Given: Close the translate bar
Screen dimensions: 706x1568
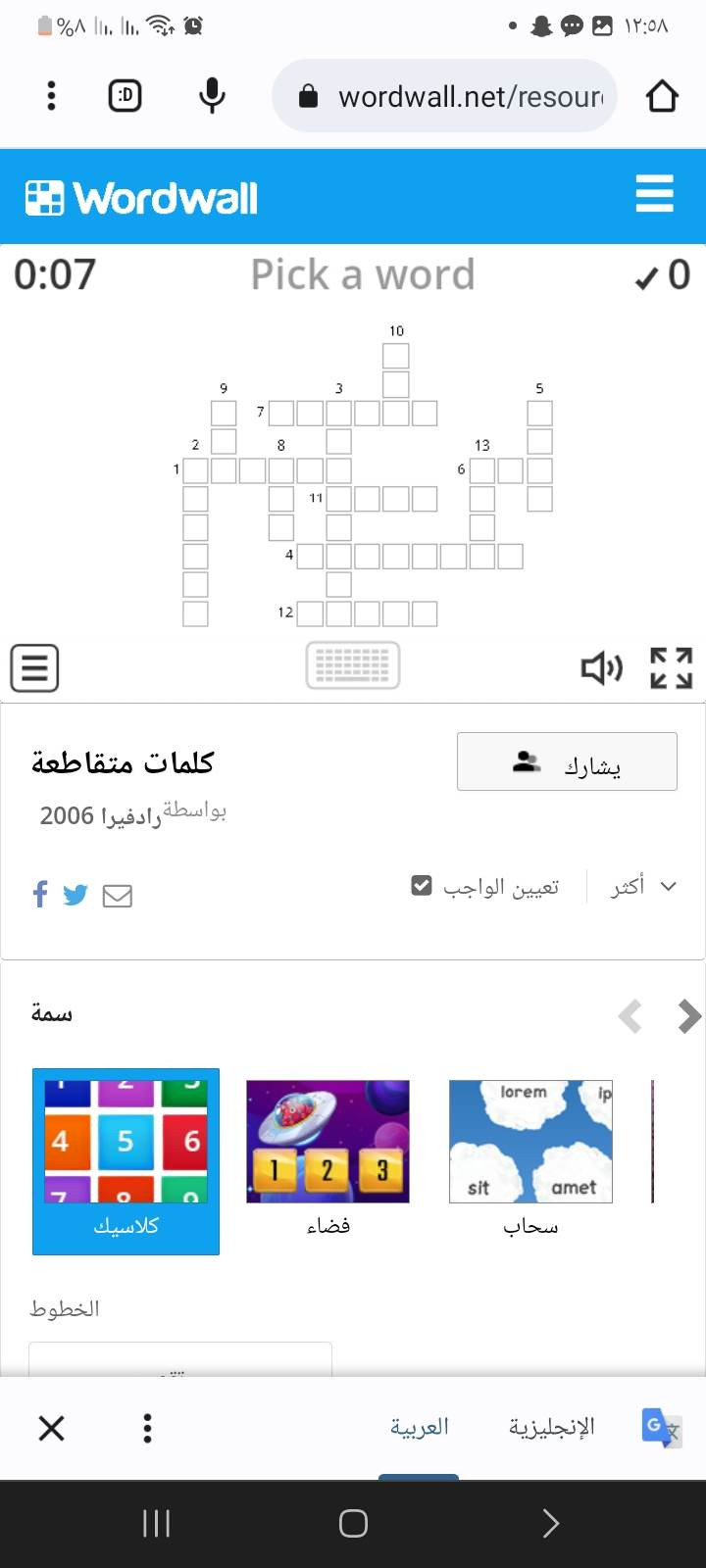Looking at the screenshot, I should point(52,1428).
